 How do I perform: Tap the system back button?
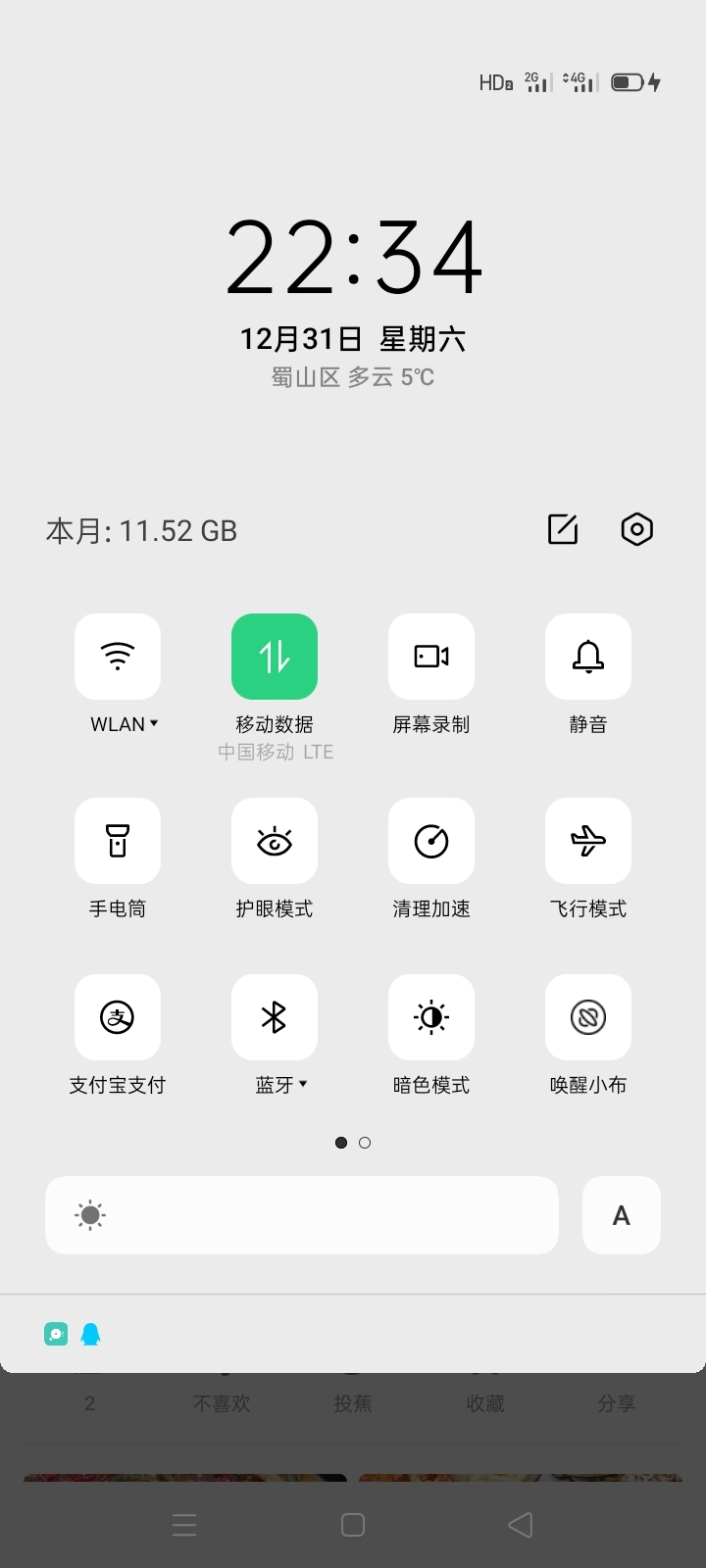click(520, 1524)
